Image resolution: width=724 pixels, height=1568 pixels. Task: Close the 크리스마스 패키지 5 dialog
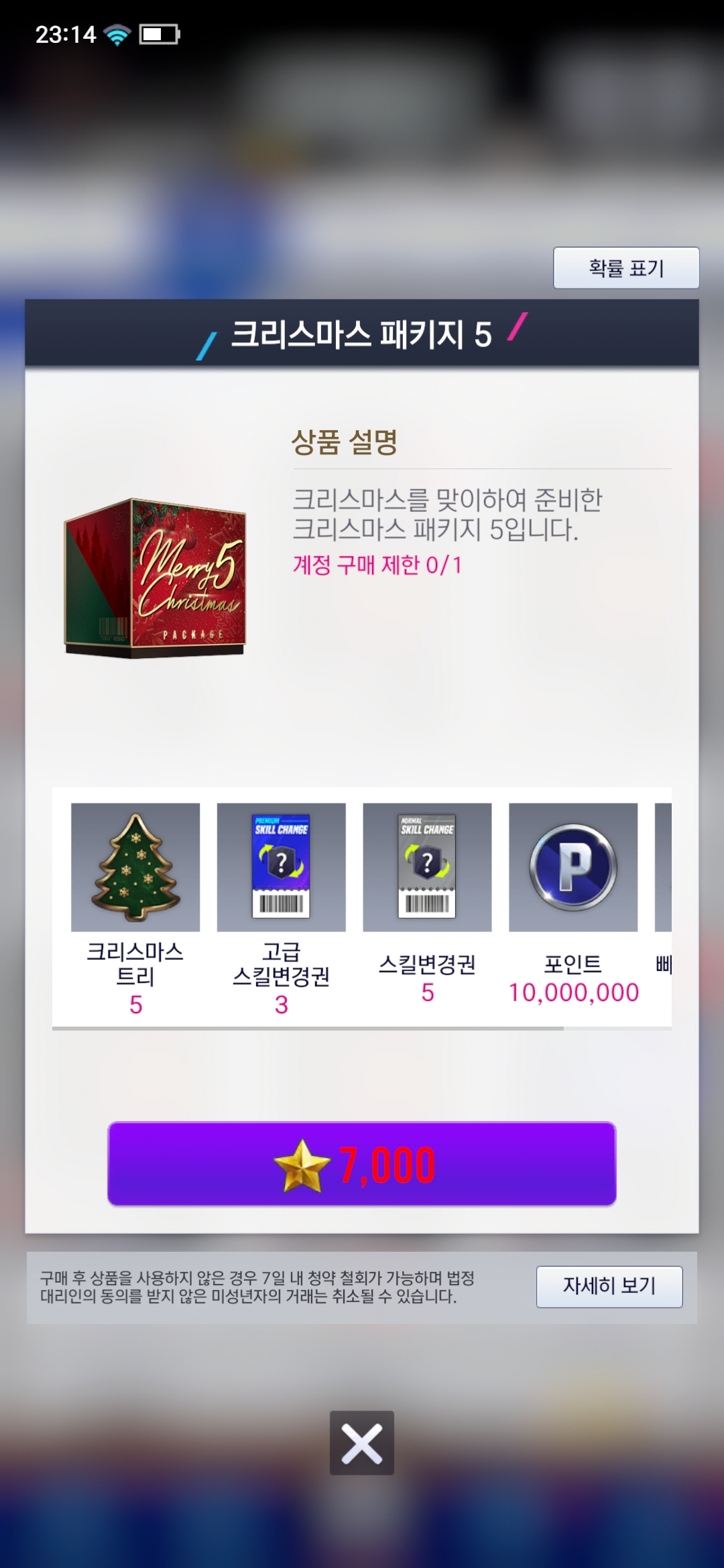tap(362, 1443)
